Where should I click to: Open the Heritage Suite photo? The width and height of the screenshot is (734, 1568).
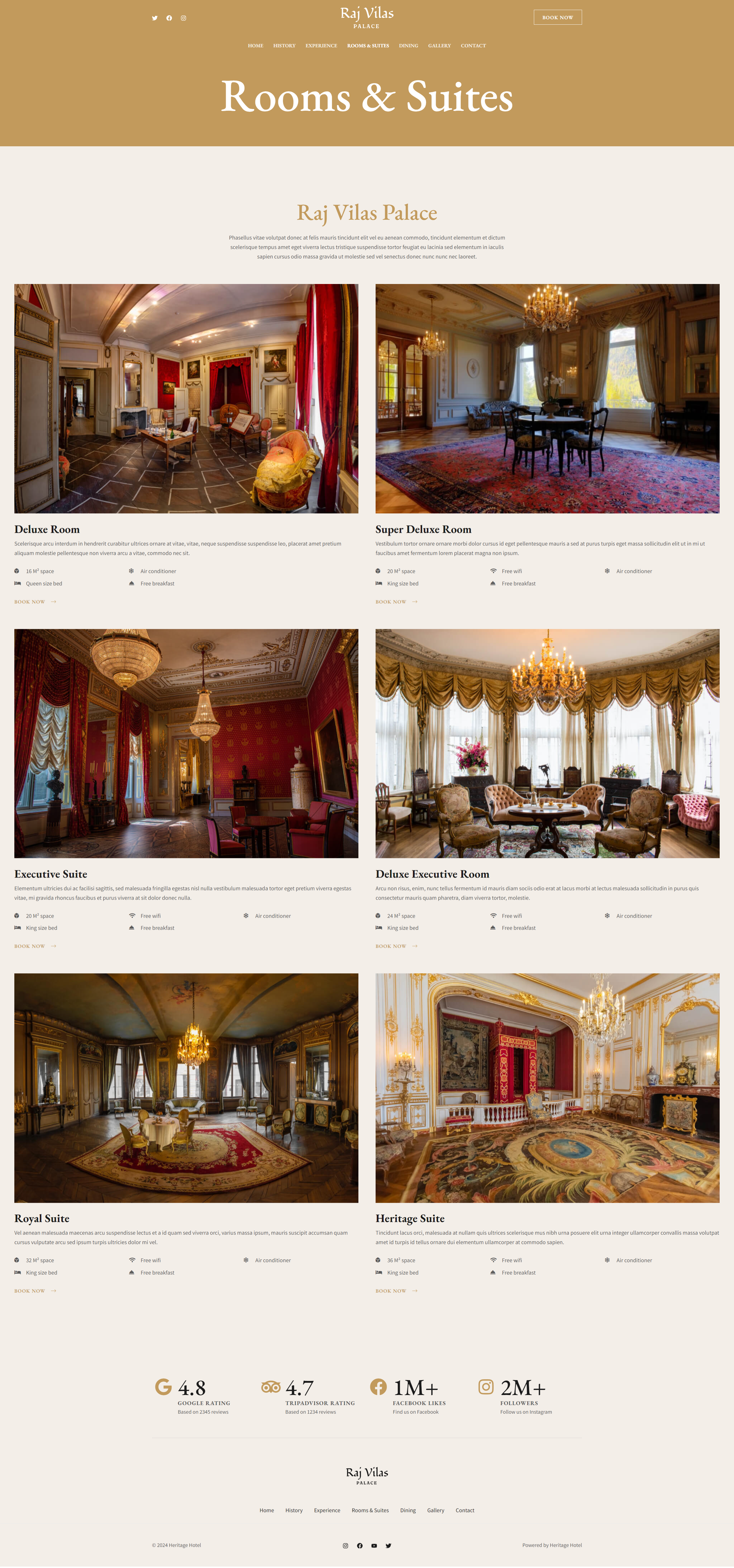pos(547,1088)
